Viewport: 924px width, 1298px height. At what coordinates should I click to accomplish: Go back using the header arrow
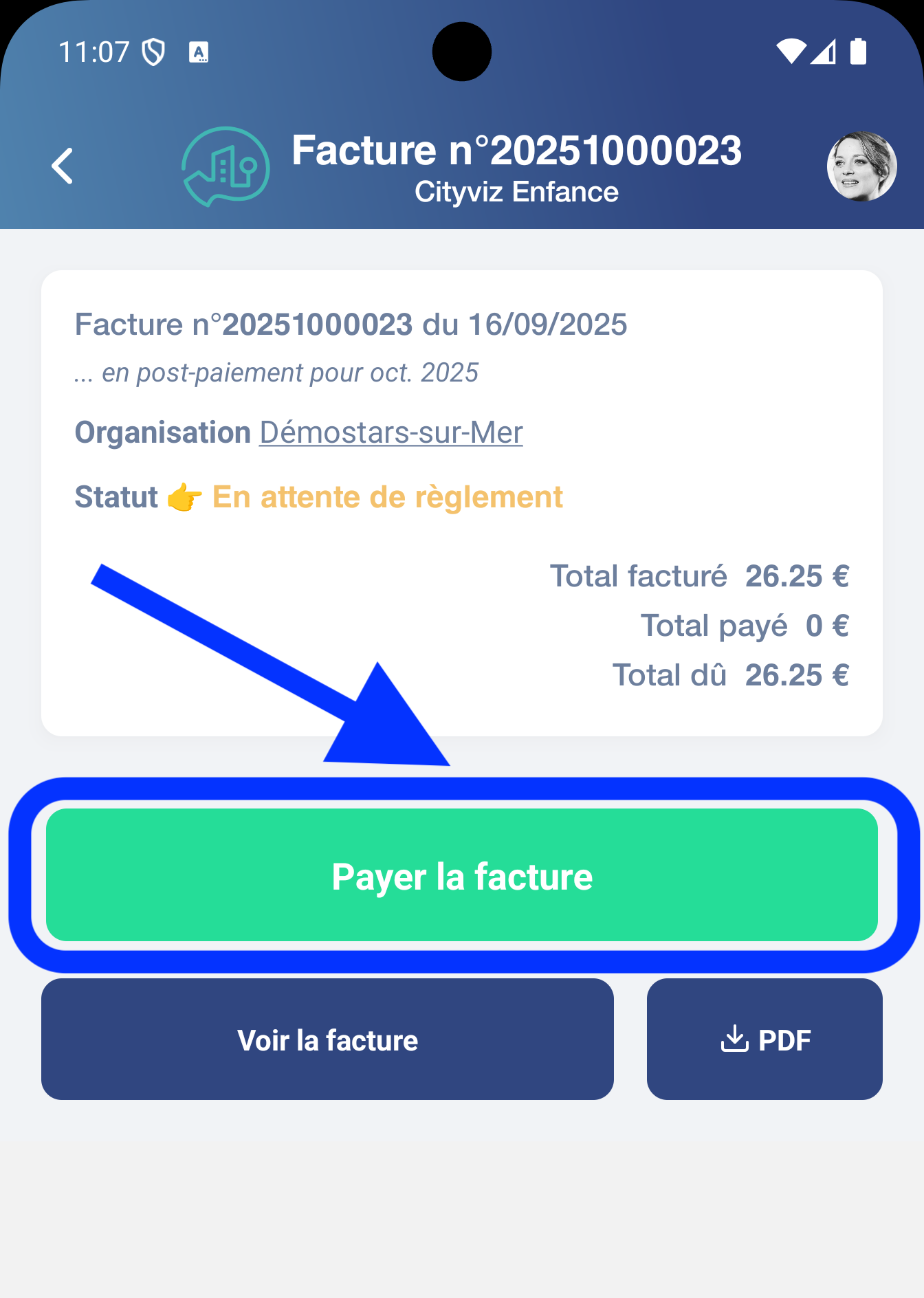[63, 166]
